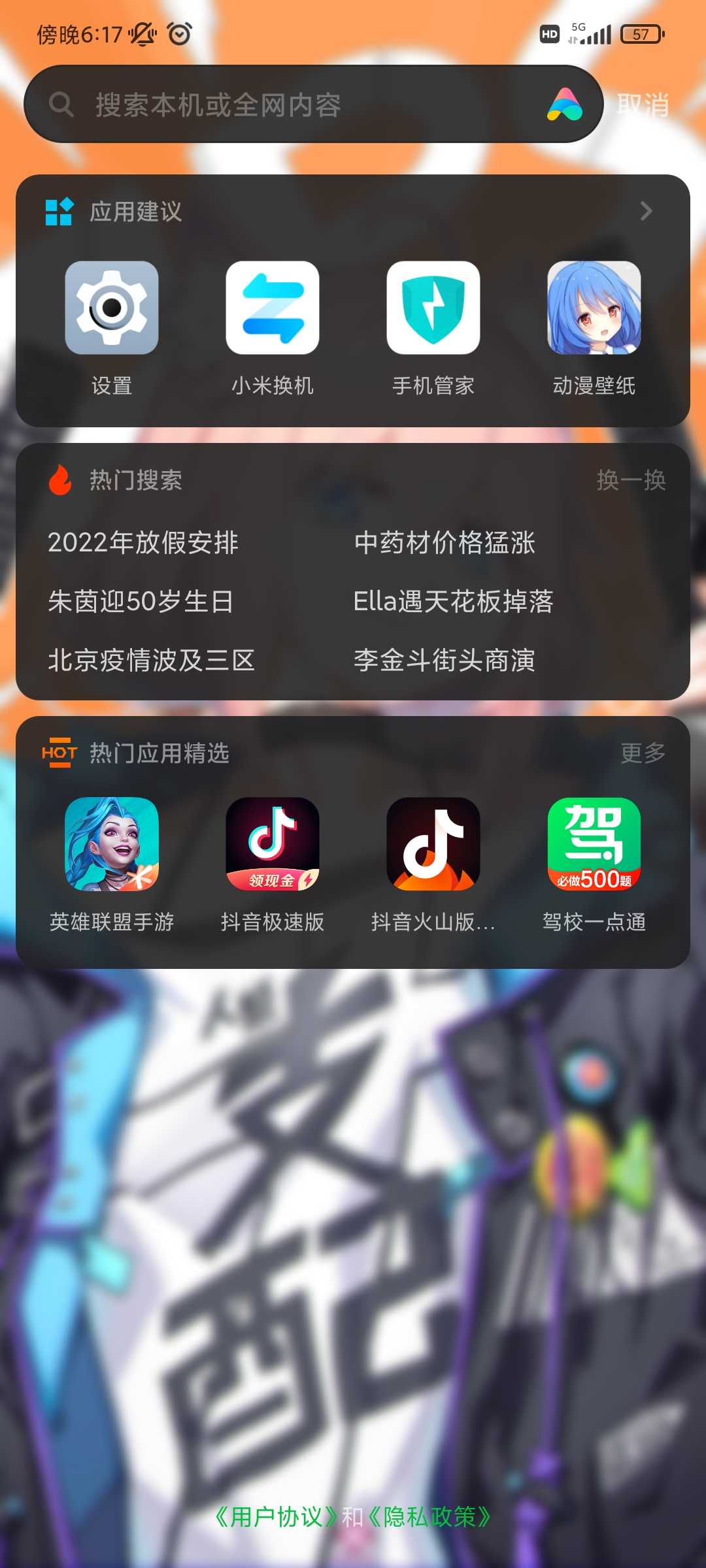Read the 《隐私政策》 link
Screen dimensions: 706x1568
pyautogui.click(x=429, y=1517)
